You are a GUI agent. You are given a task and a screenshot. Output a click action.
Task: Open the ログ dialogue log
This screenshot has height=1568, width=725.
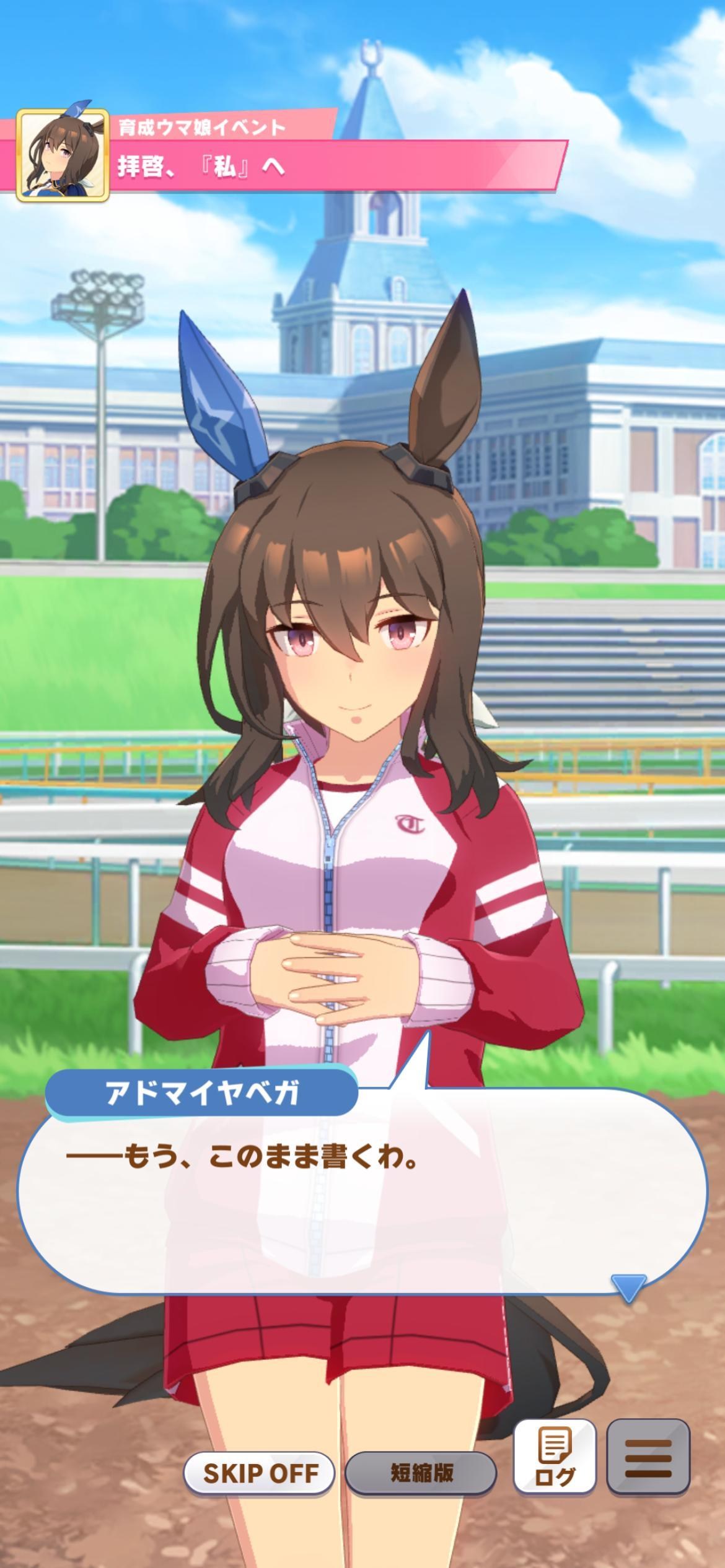555,1456
